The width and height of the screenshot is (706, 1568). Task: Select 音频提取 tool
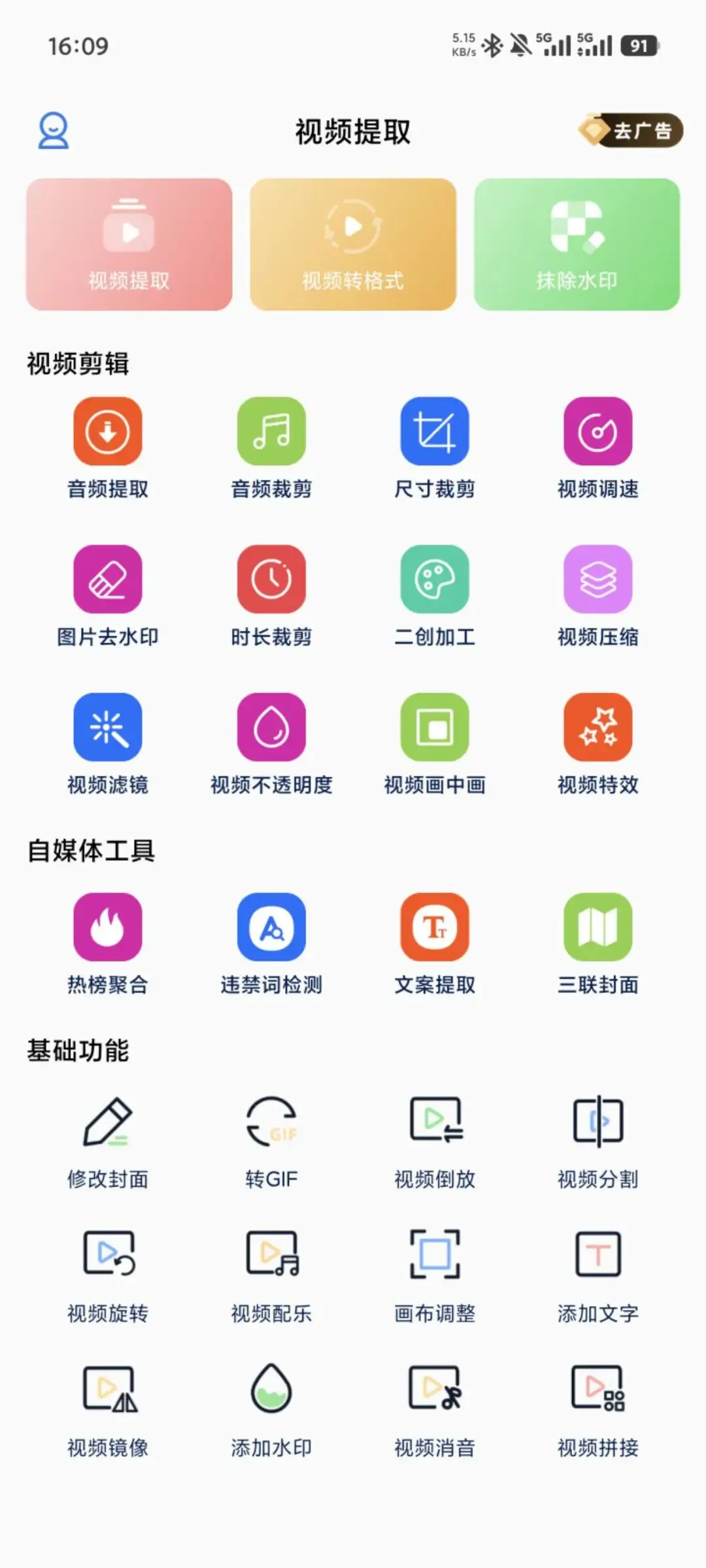(x=108, y=448)
